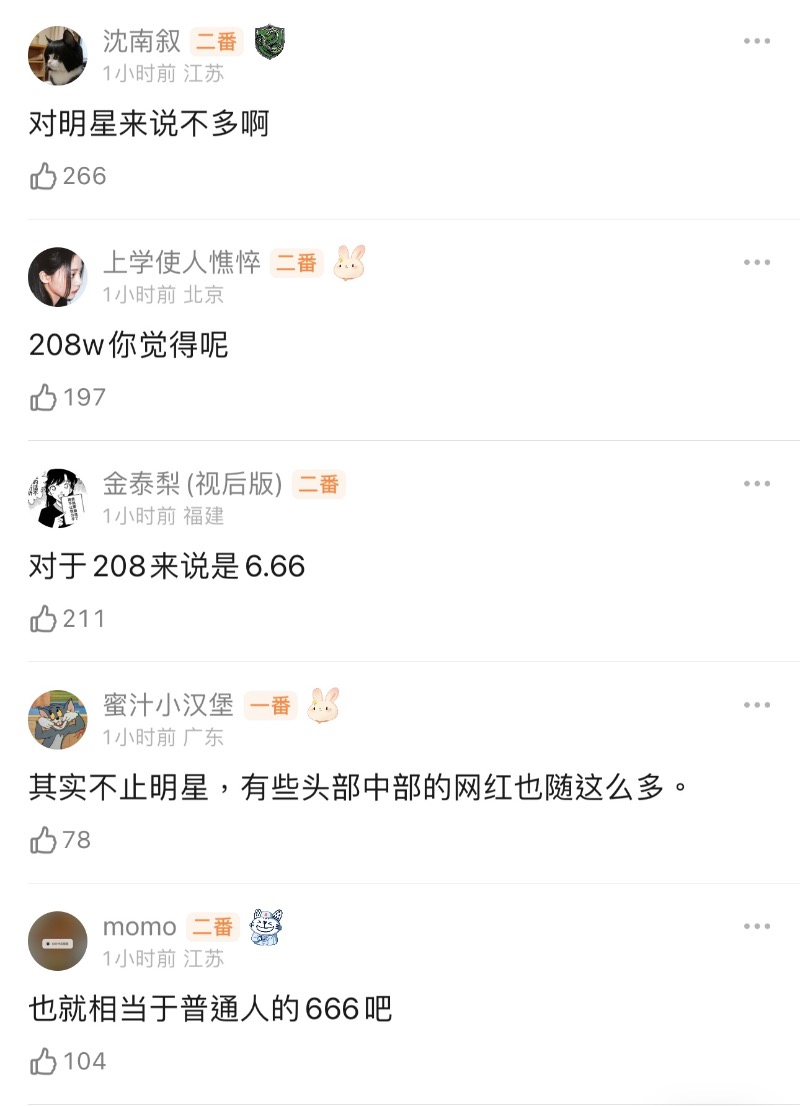The image size is (800, 1106).
Task: View 蜜汁小汉堡's profile via username
Action: (x=168, y=705)
